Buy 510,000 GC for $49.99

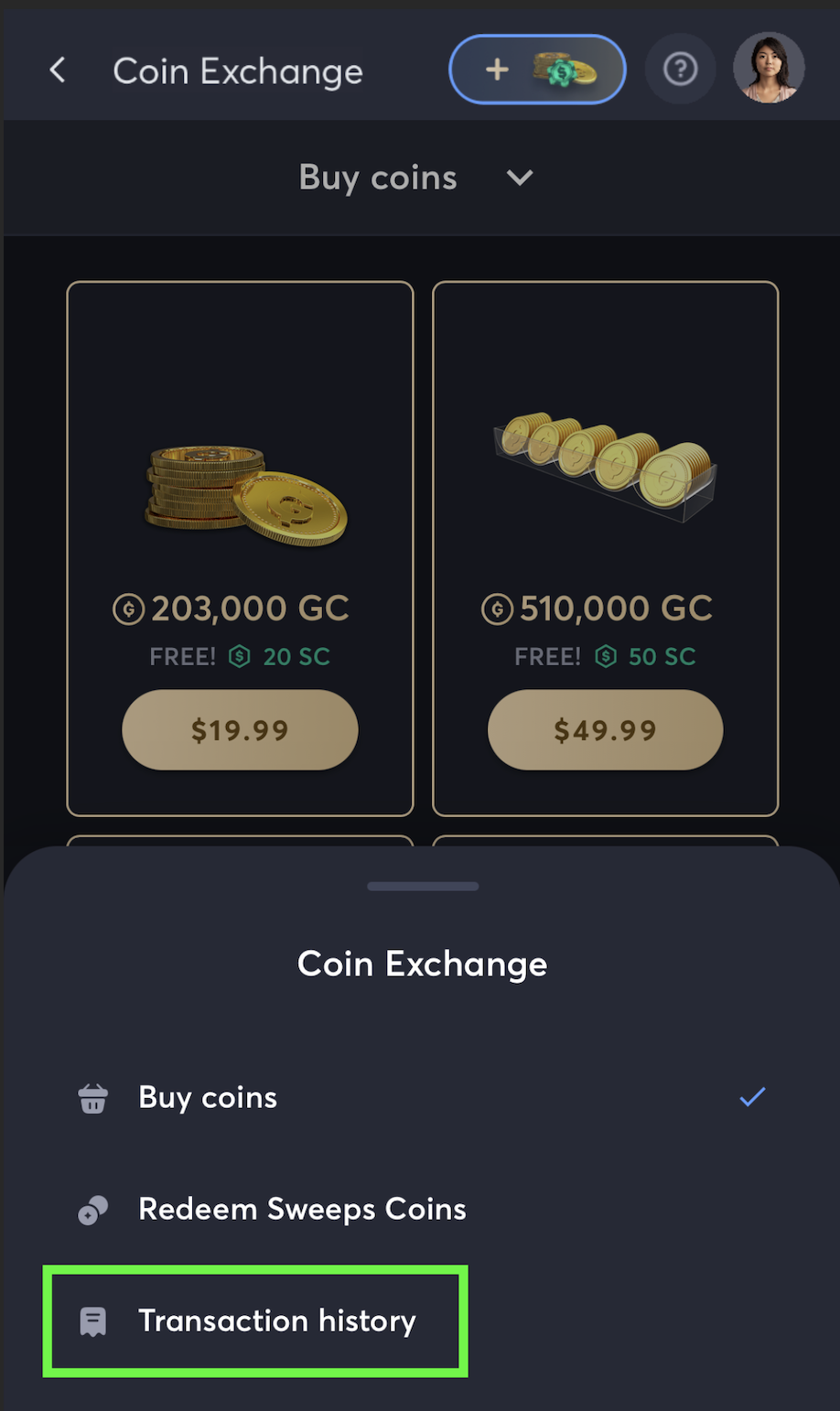(x=605, y=730)
